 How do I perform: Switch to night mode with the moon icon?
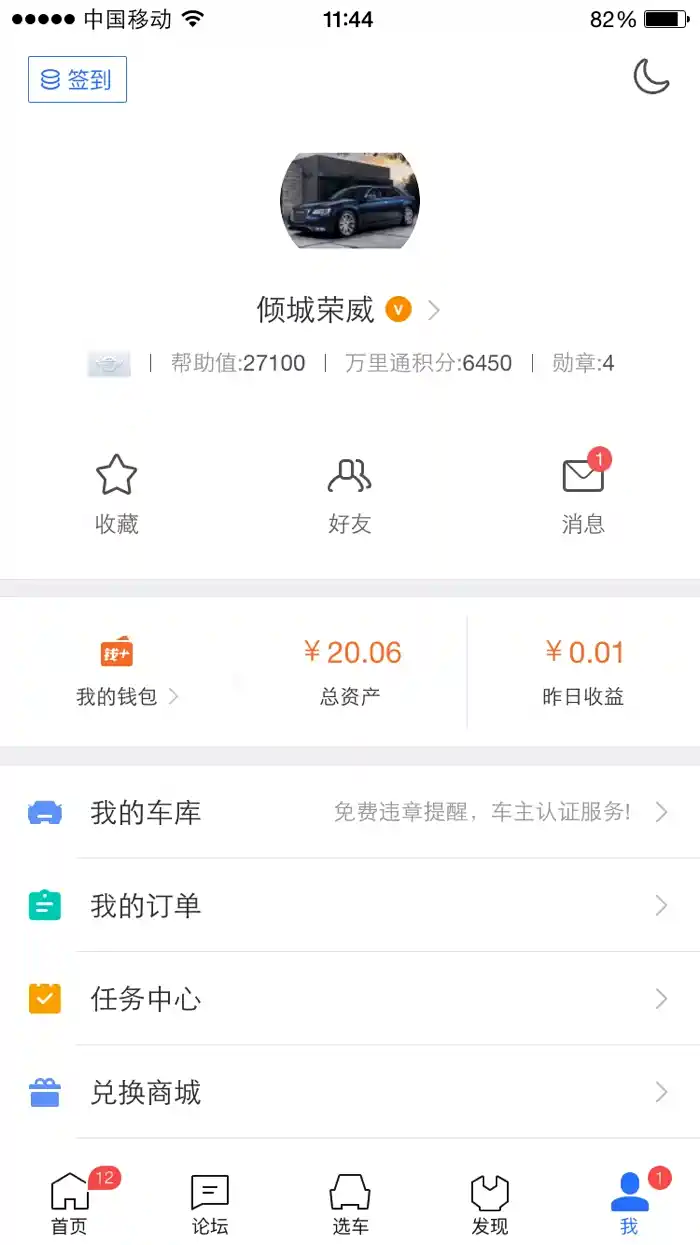click(x=651, y=77)
